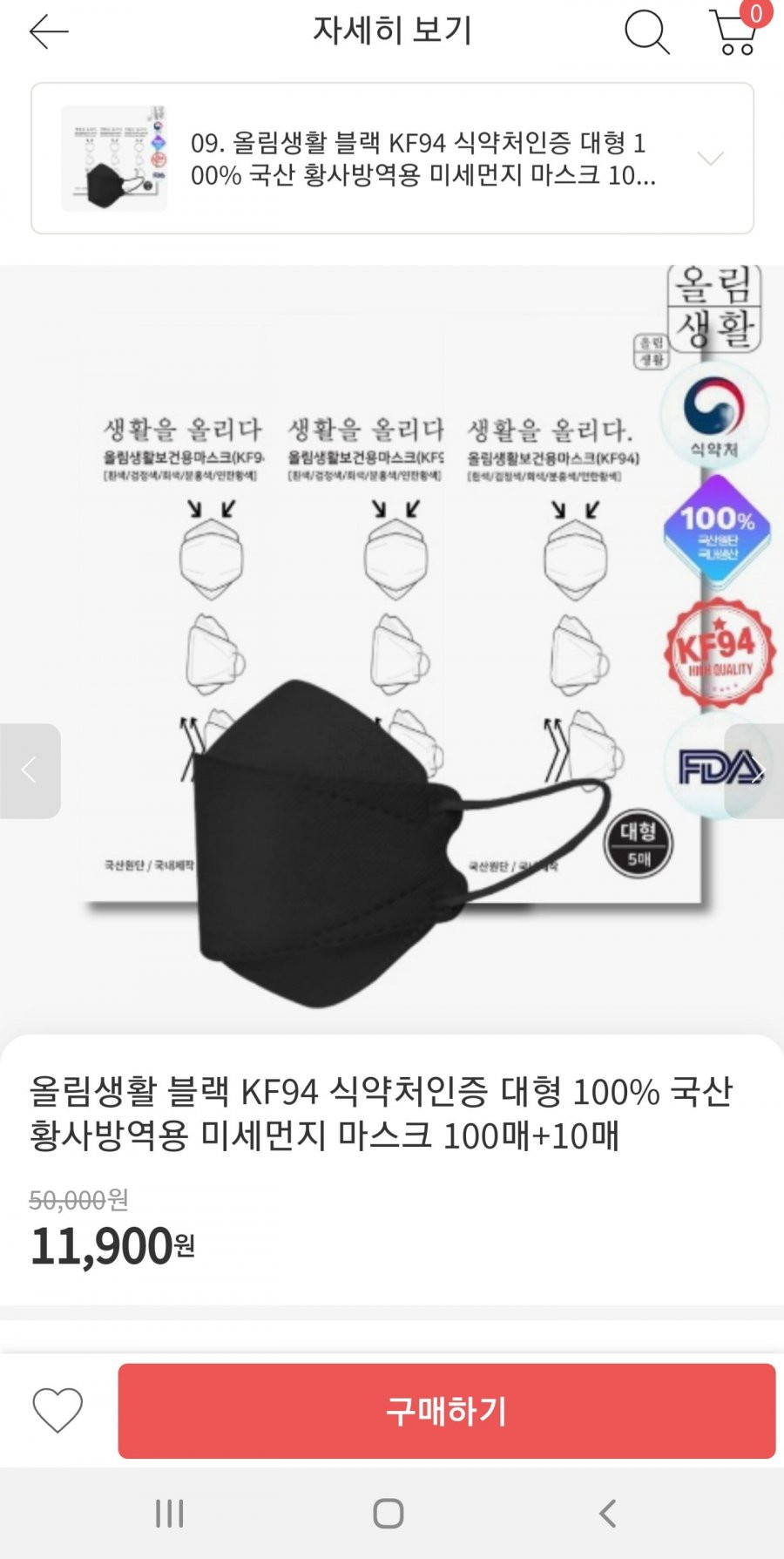Show the next product image
The image size is (784, 1559).
click(x=755, y=770)
